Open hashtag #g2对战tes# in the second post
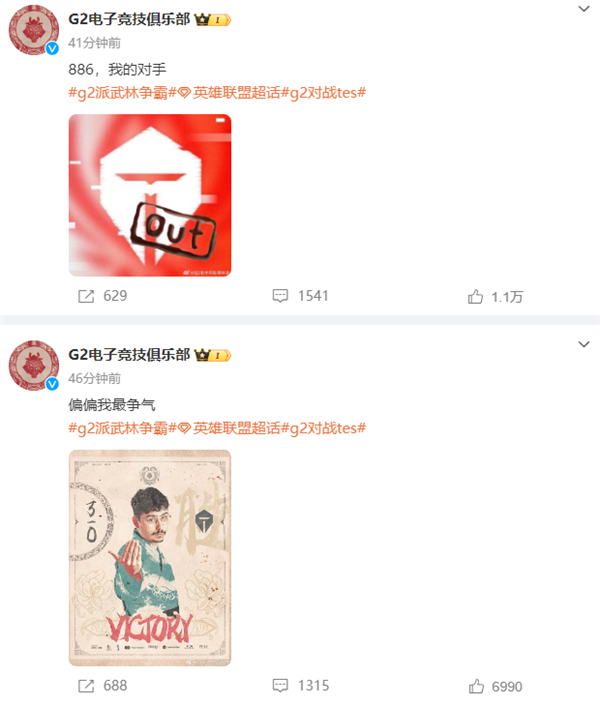The height and width of the screenshot is (704, 600). coord(325,427)
